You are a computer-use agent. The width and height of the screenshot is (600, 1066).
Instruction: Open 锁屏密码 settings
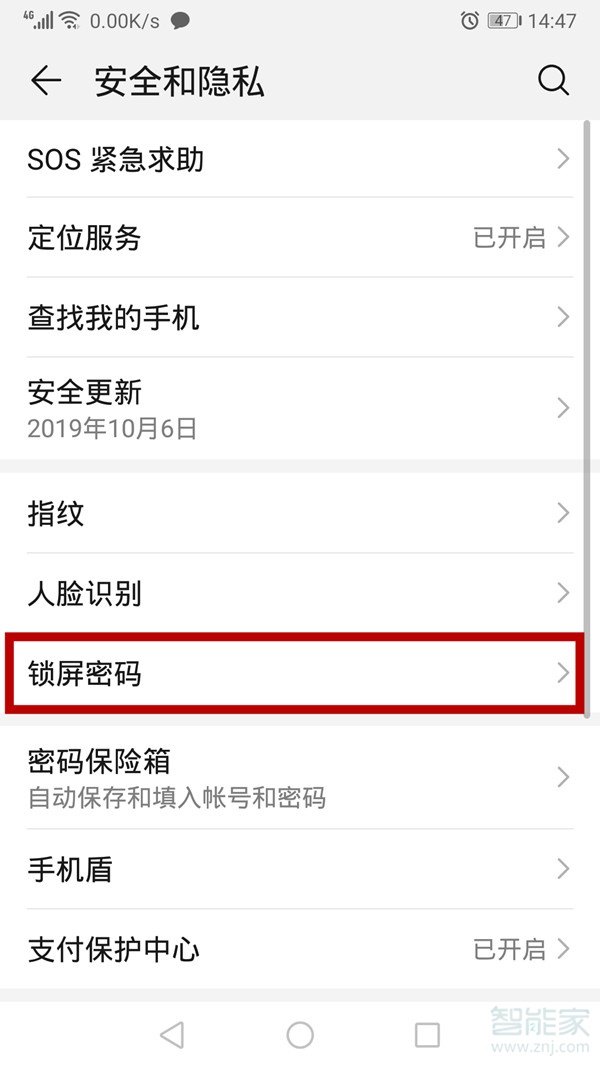[298, 673]
